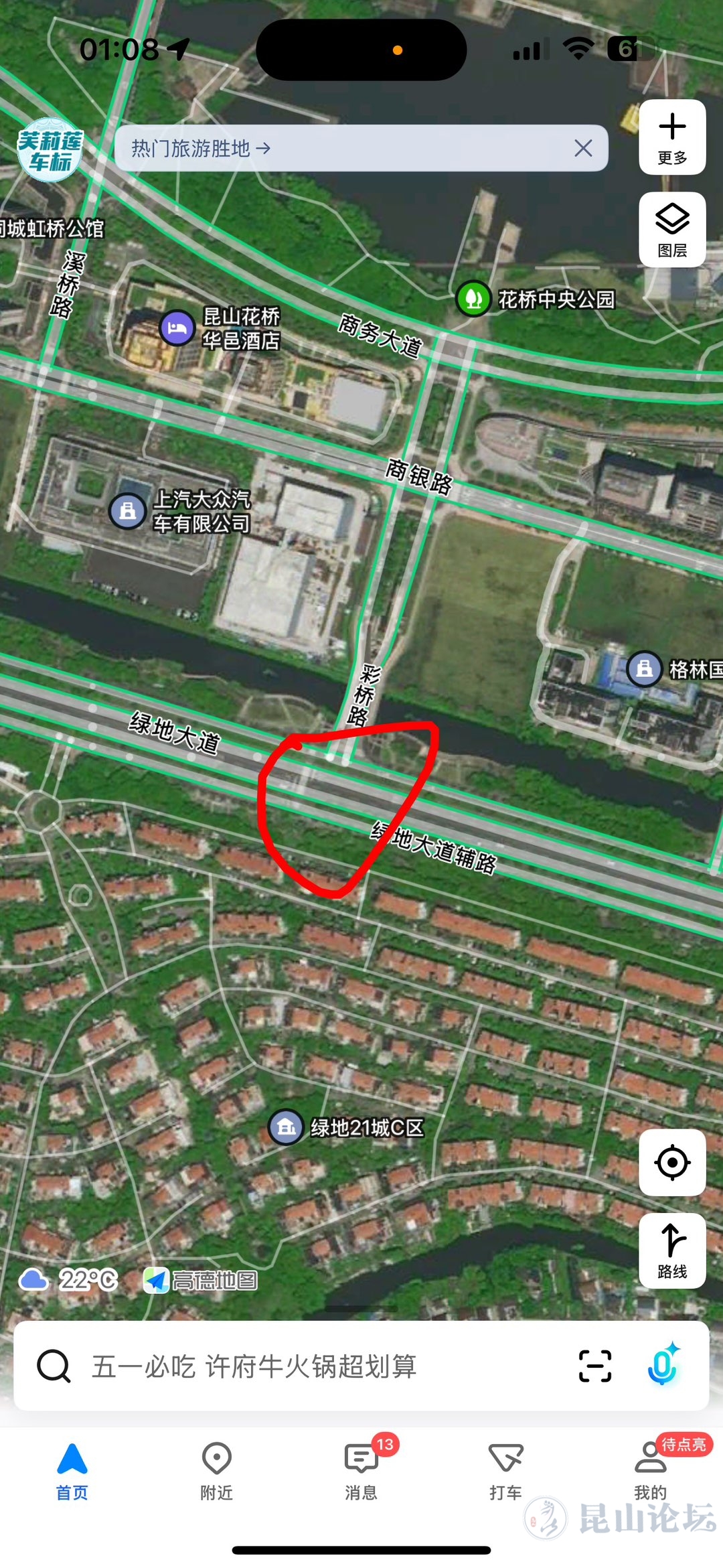Screen dimensions: 723x1568
Task: Open the scan icon in search bar
Action: pyautogui.click(x=594, y=1366)
